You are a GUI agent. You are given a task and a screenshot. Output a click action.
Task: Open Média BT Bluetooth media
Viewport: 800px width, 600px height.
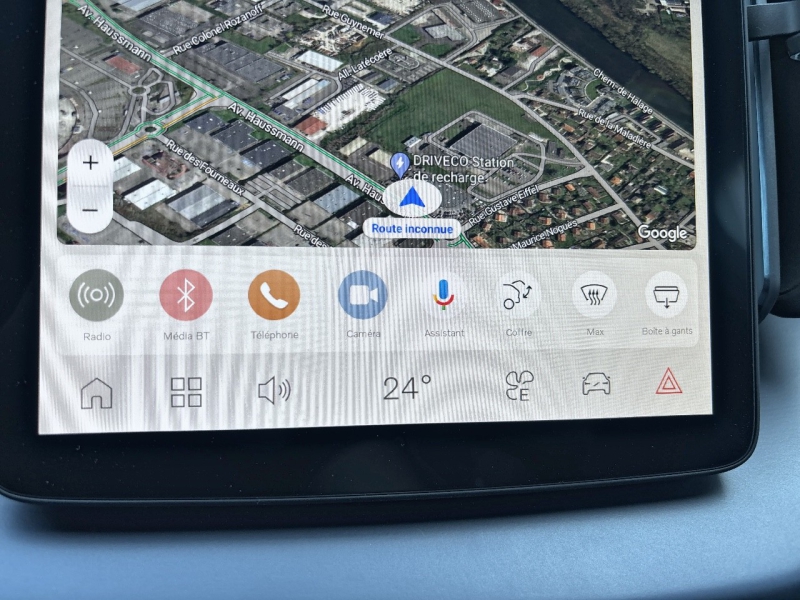coord(186,296)
